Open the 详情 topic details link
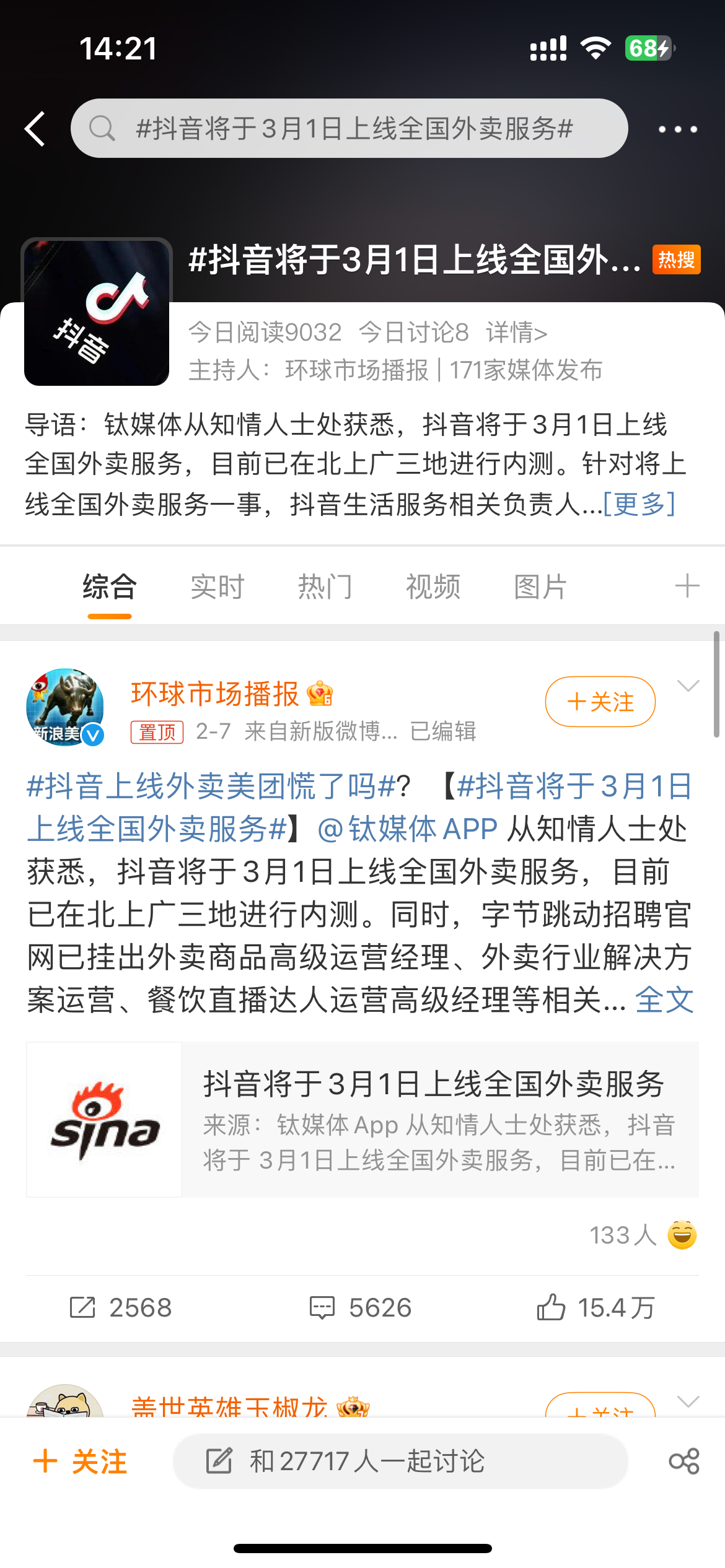 [x=516, y=333]
